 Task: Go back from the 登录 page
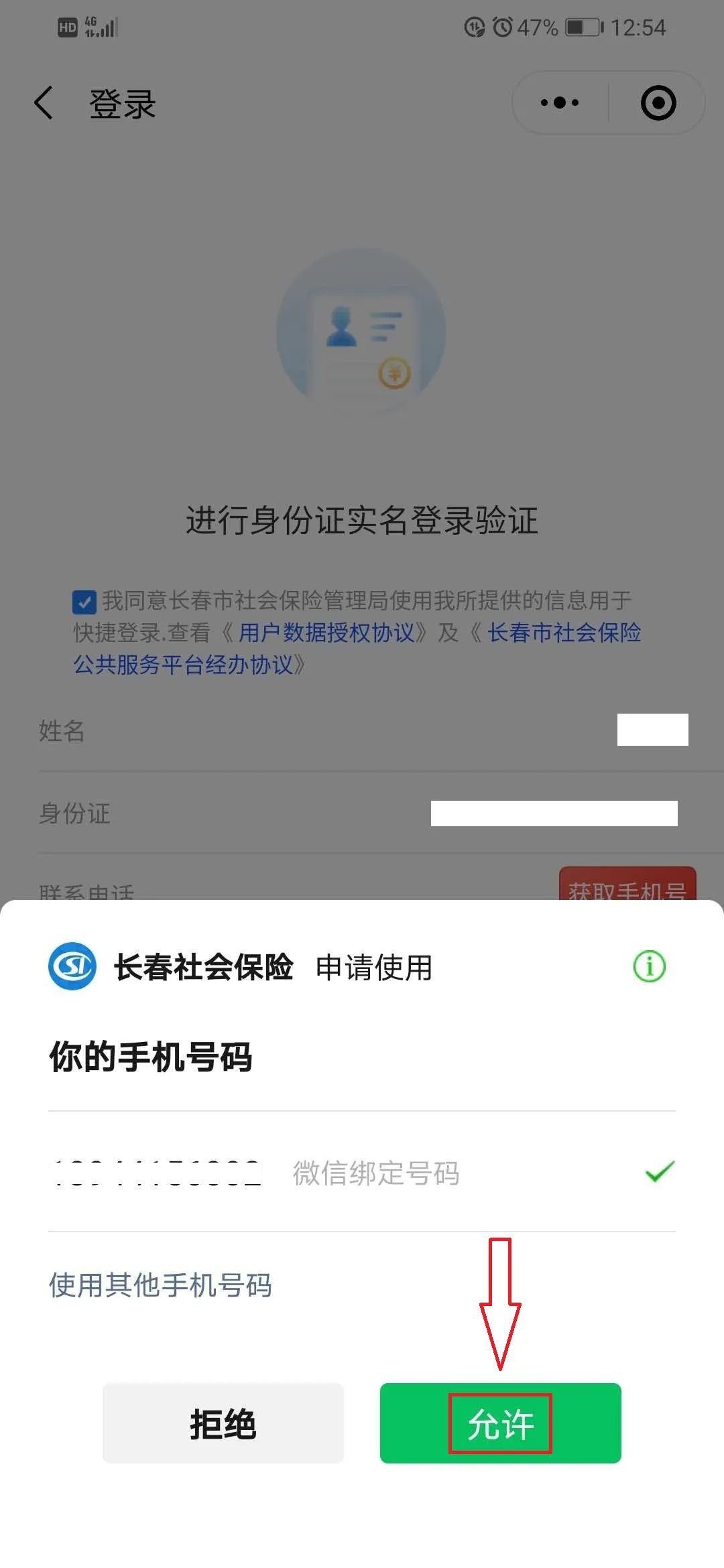[x=44, y=103]
